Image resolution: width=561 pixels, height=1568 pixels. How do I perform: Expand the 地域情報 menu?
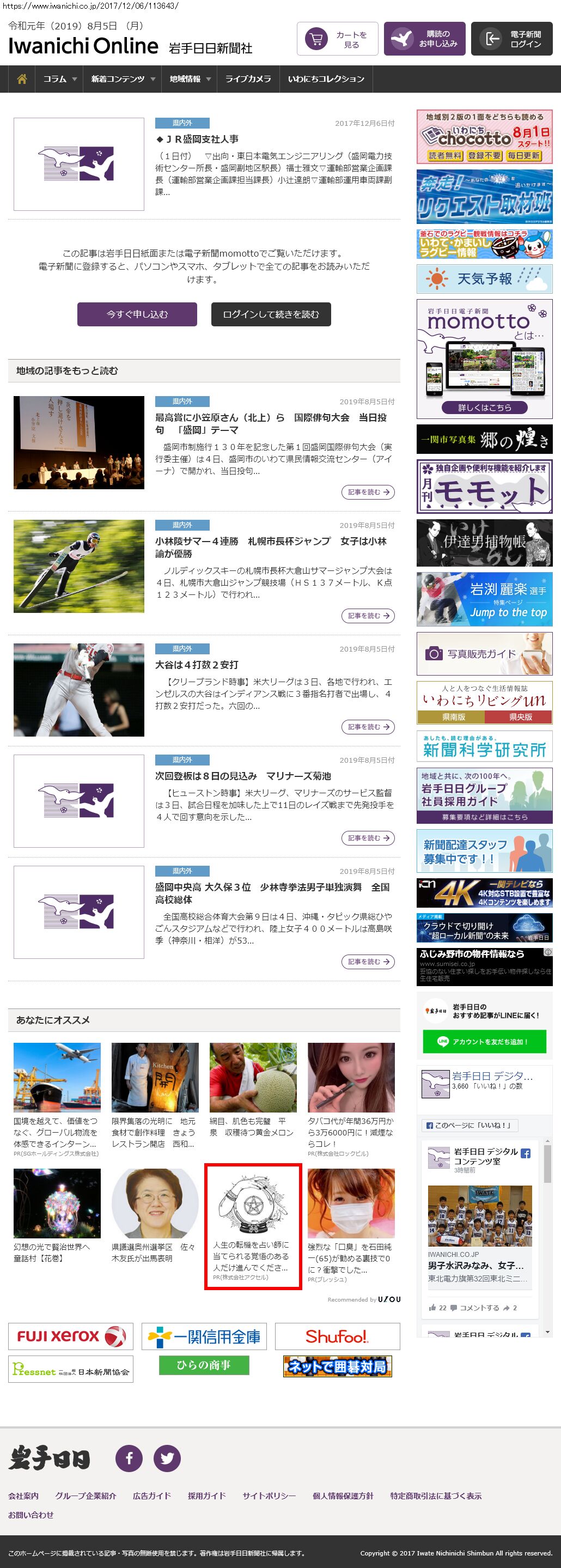(x=190, y=79)
